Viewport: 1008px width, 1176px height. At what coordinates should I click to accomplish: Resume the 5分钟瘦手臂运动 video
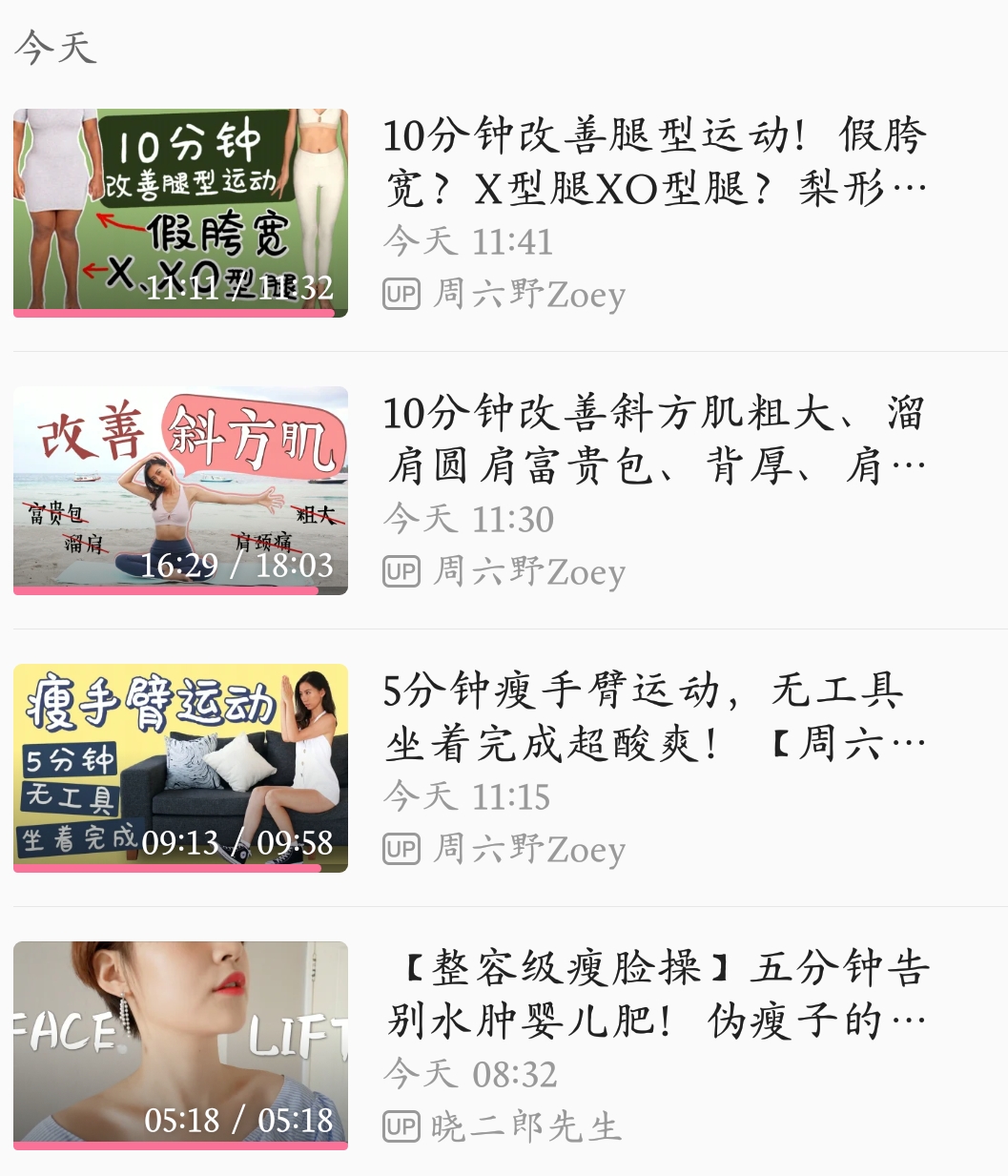point(180,768)
